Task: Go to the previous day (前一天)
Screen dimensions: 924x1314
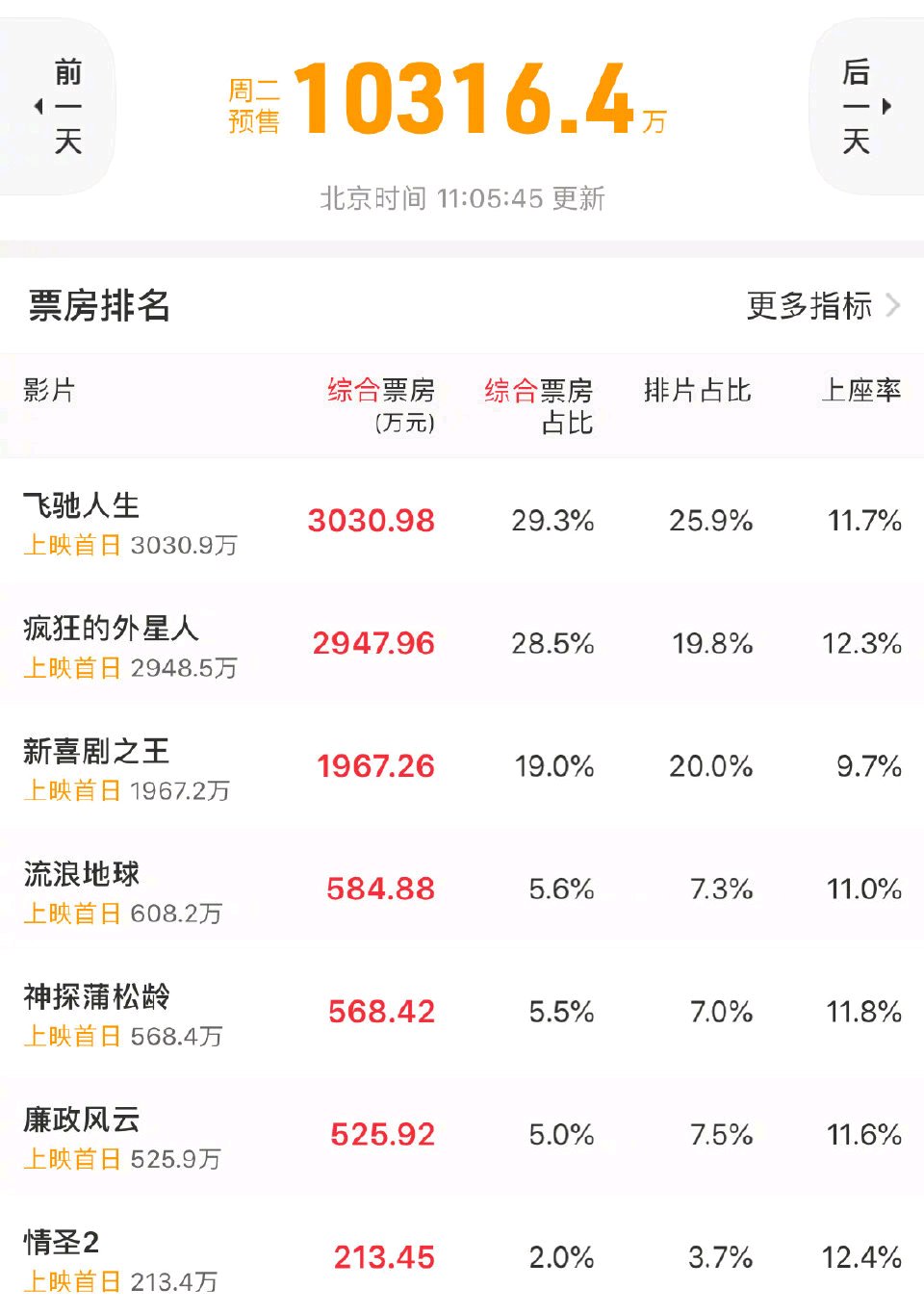Action: pos(56,106)
